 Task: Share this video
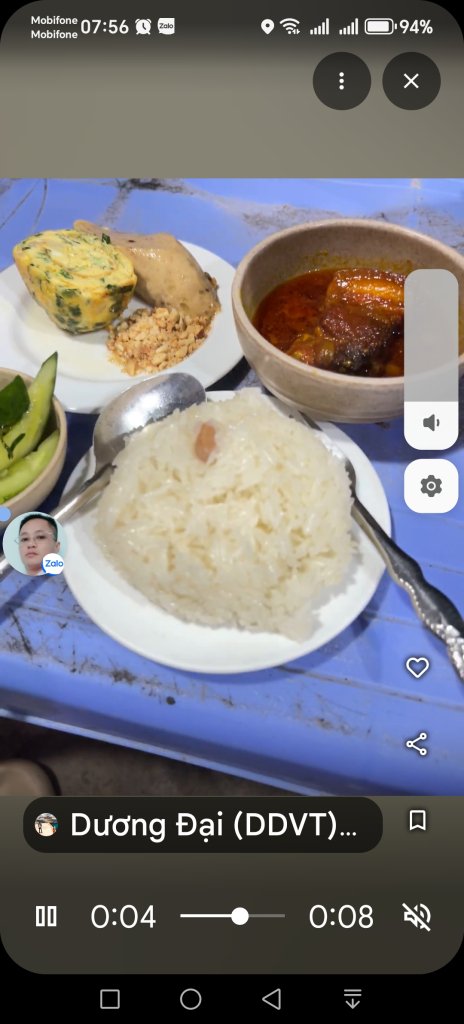[x=417, y=744]
